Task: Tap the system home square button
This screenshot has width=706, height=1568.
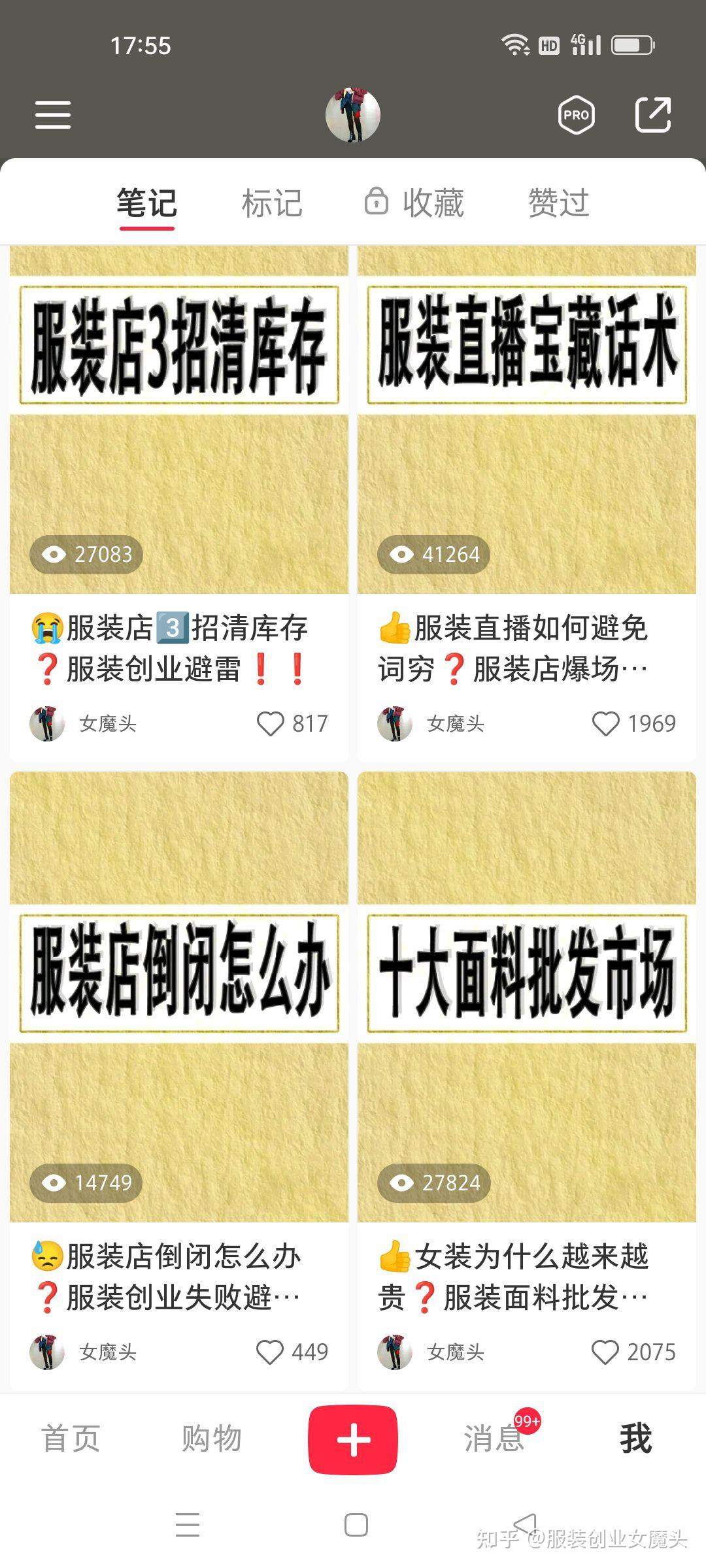Action: (356, 1525)
